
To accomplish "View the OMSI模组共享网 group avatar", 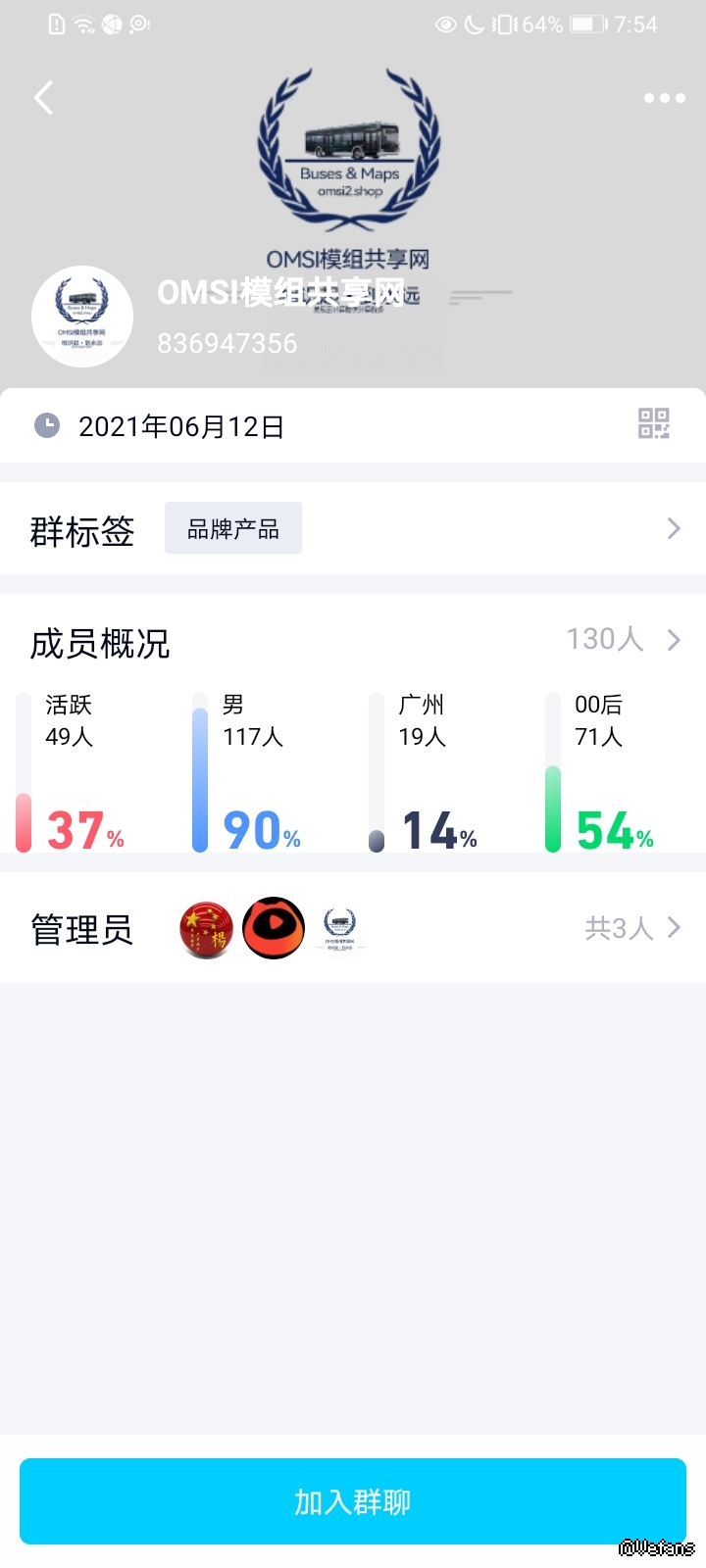I will [82, 317].
